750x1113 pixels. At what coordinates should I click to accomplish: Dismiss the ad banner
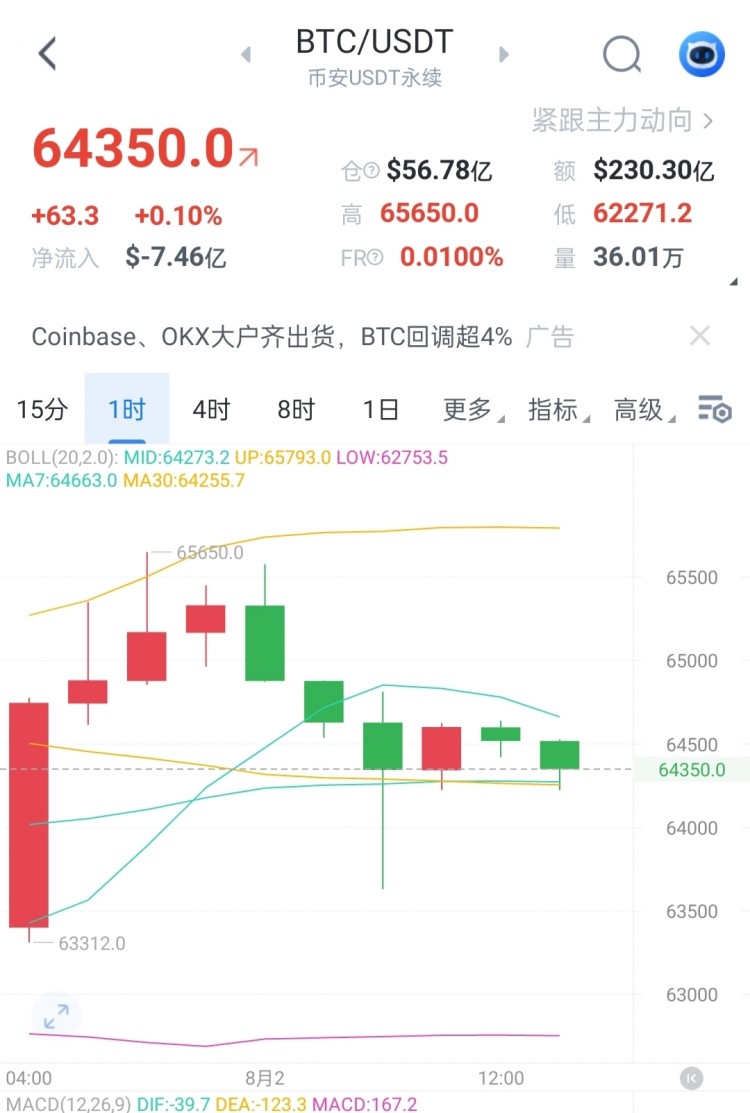(700, 336)
